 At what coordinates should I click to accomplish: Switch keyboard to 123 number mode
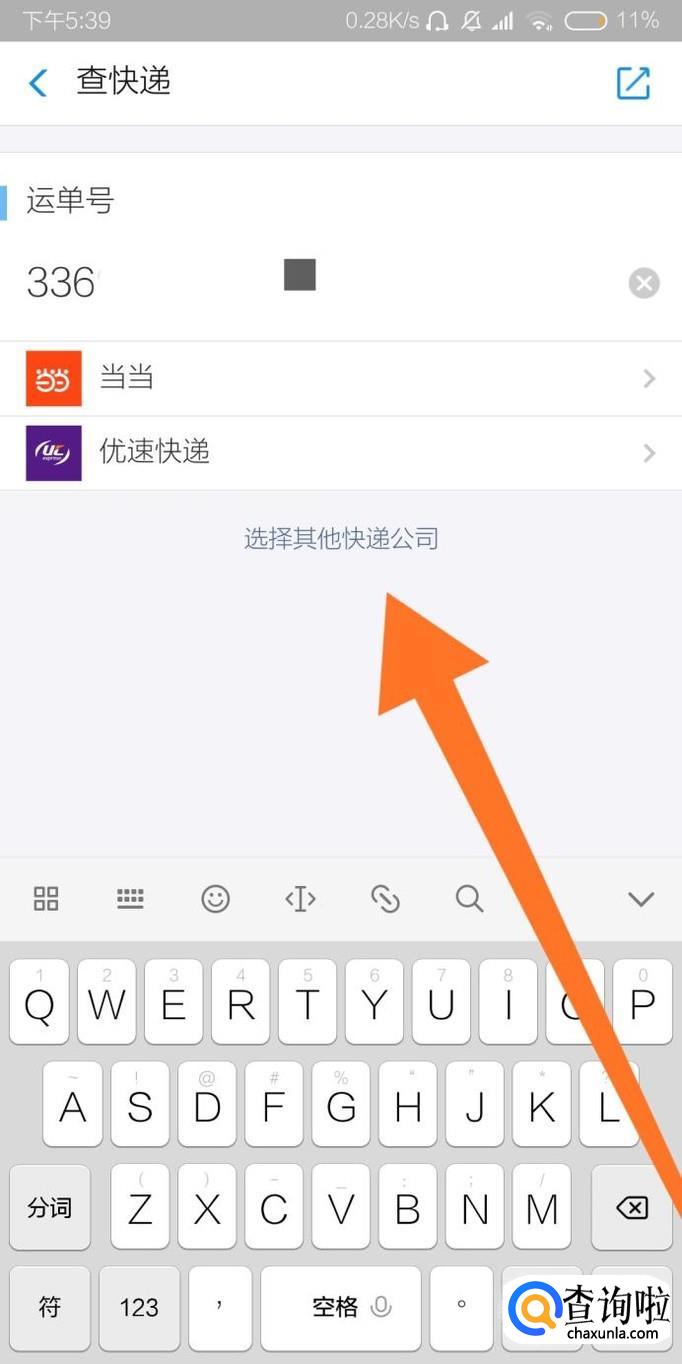pyautogui.click(x=139, y=1308)
